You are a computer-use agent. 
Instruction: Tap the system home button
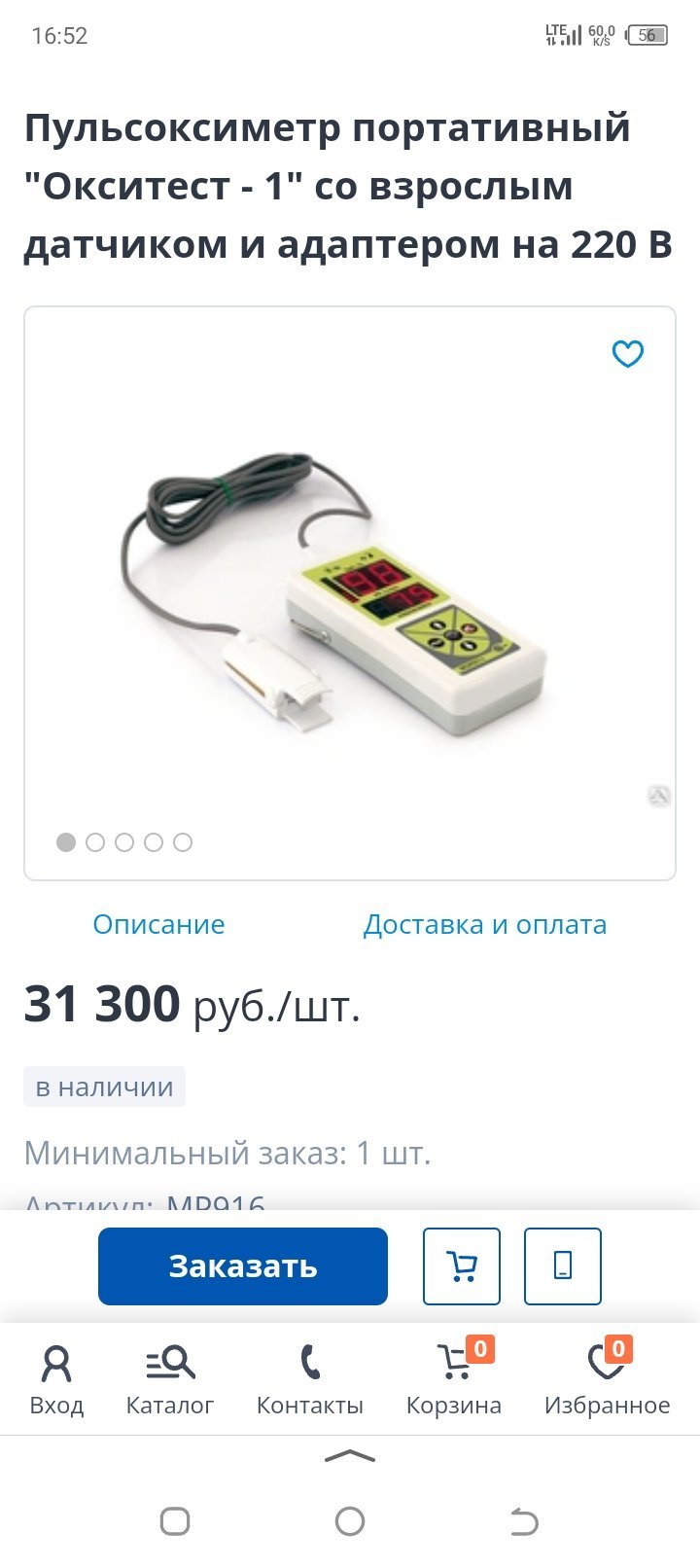(x=350, y=1520)
